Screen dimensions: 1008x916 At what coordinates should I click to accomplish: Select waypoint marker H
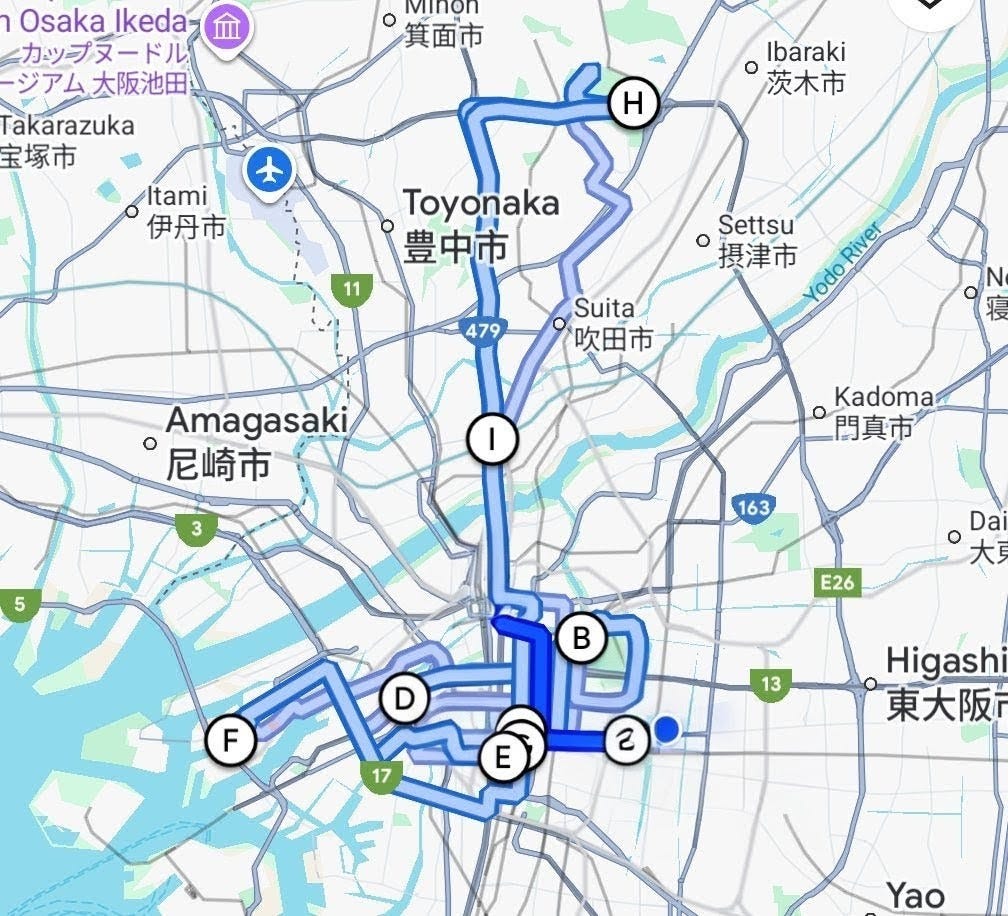point(632,102)
